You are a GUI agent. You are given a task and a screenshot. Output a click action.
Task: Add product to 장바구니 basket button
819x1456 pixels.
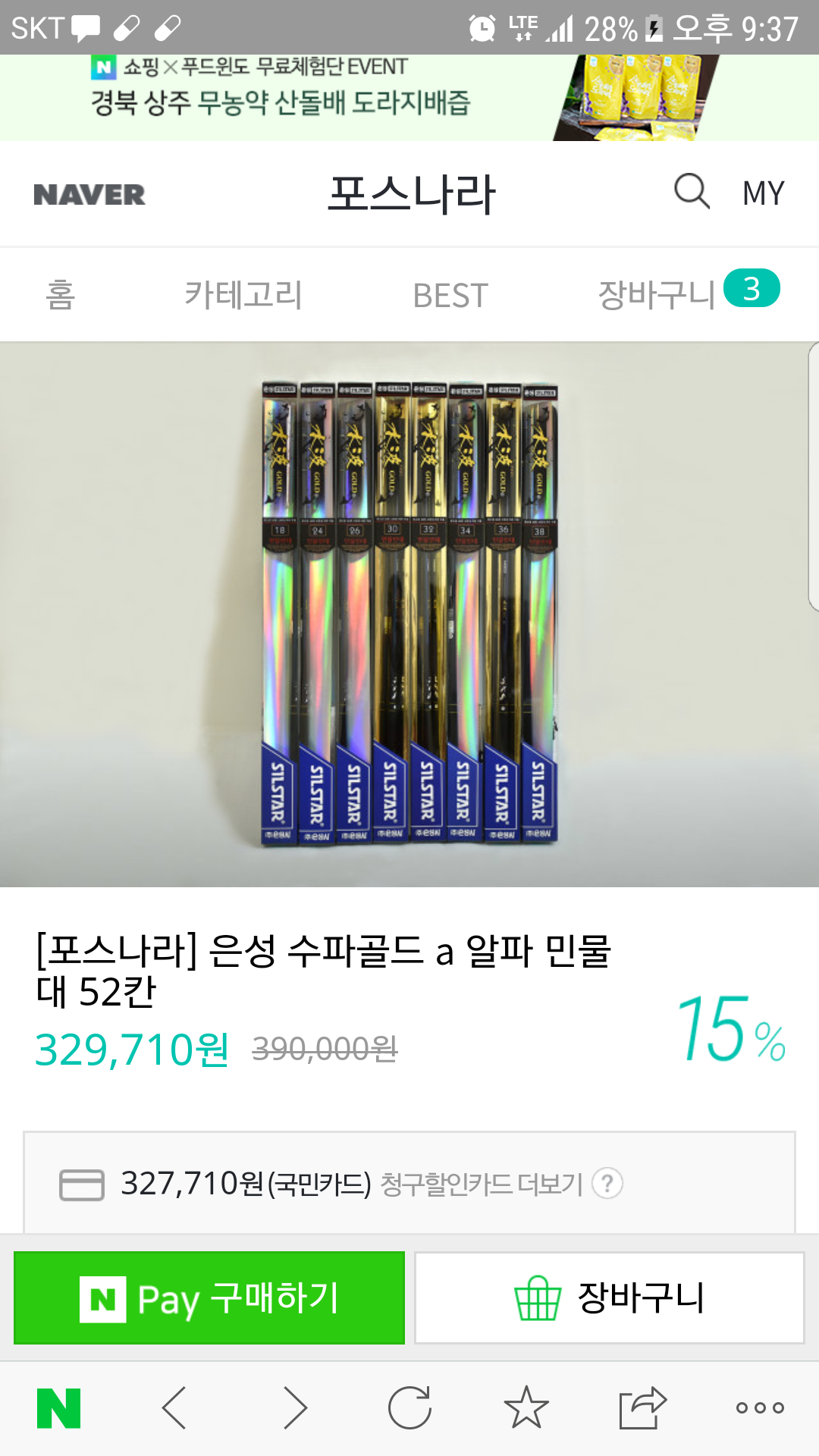click(x=610, y=1298)
